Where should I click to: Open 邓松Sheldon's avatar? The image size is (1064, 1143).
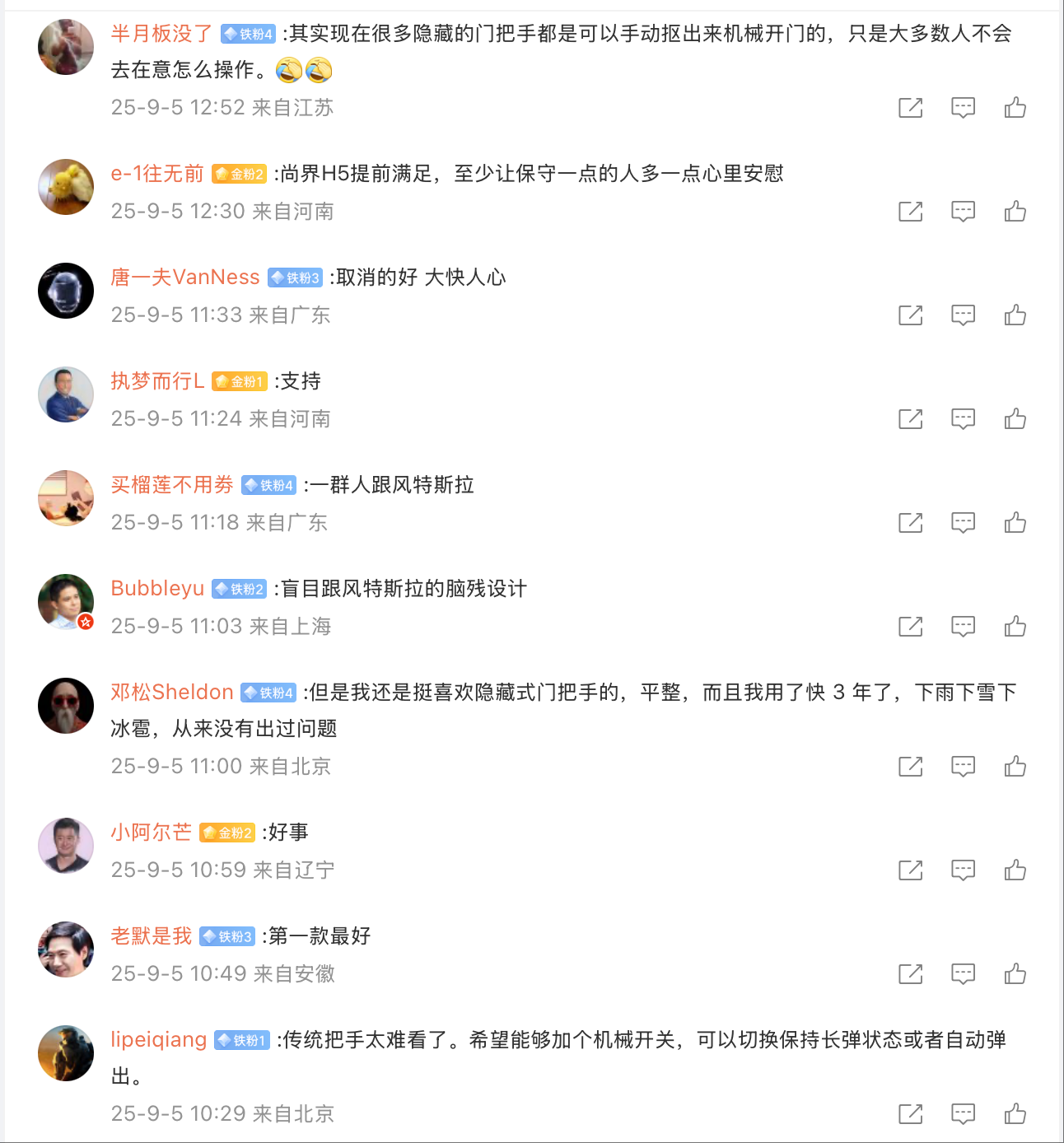pos(66,706)
